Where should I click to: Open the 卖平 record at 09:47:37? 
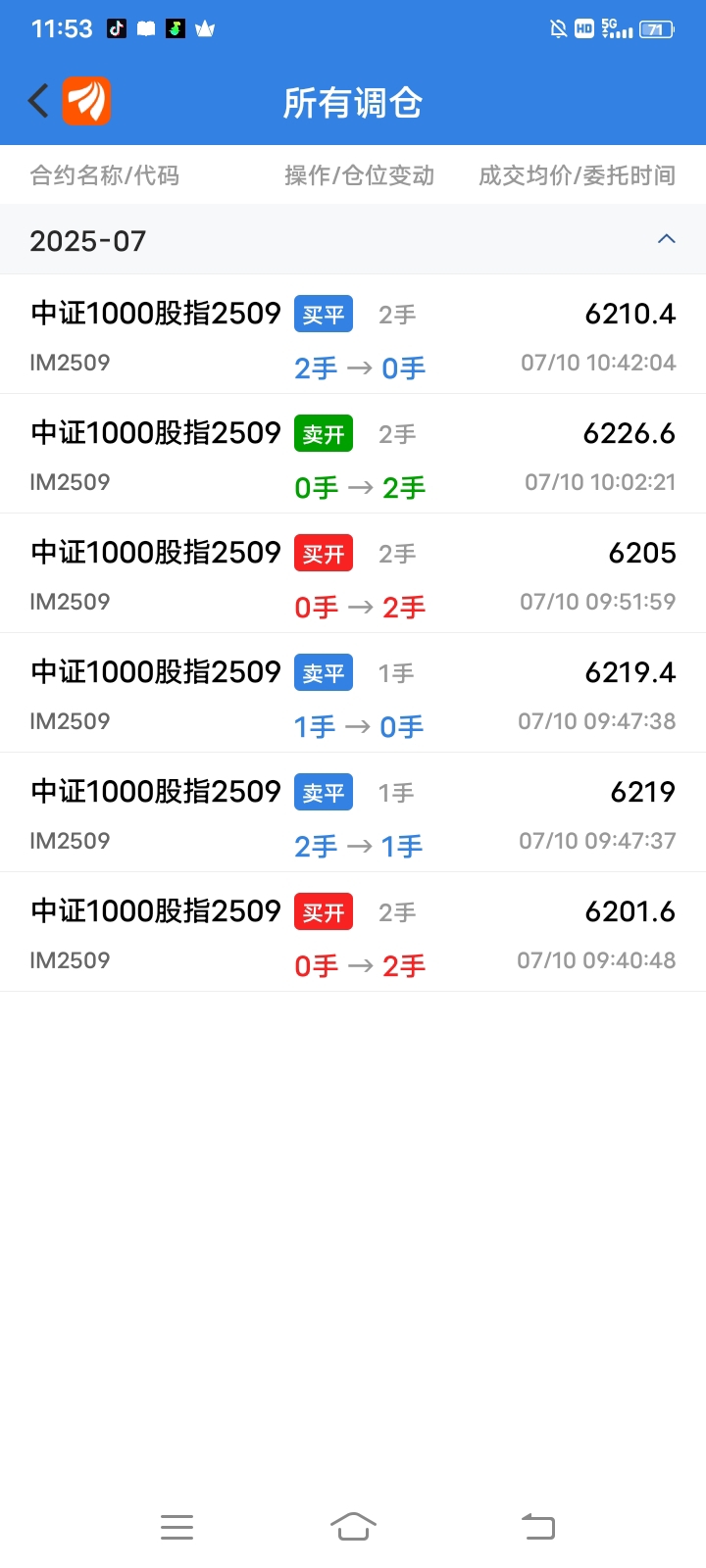pyautogui.click(x=353, y=812)
